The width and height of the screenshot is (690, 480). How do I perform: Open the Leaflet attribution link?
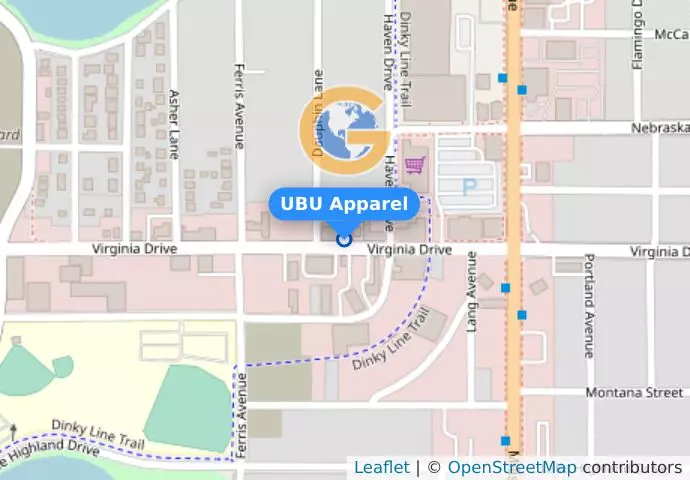[381, 467]
